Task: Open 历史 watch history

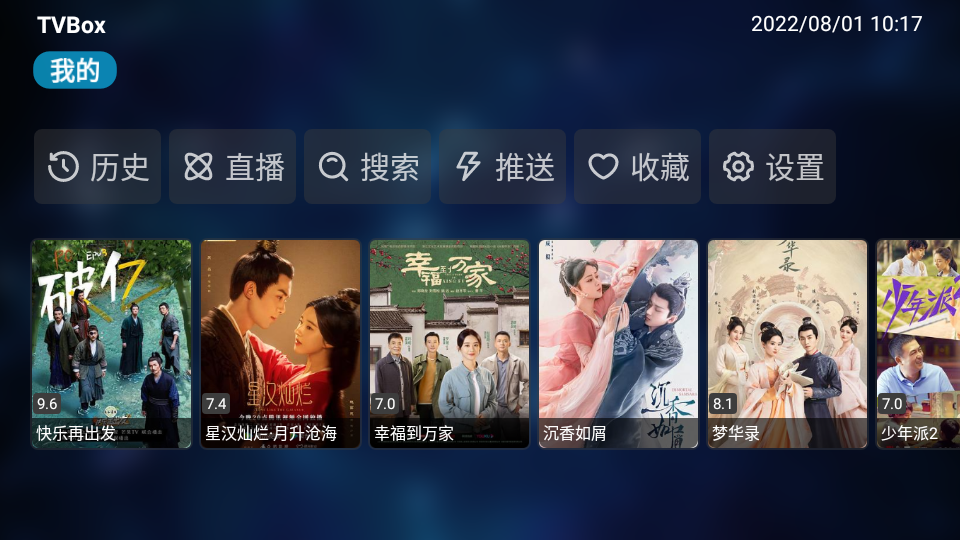Action: coord(98,167)
